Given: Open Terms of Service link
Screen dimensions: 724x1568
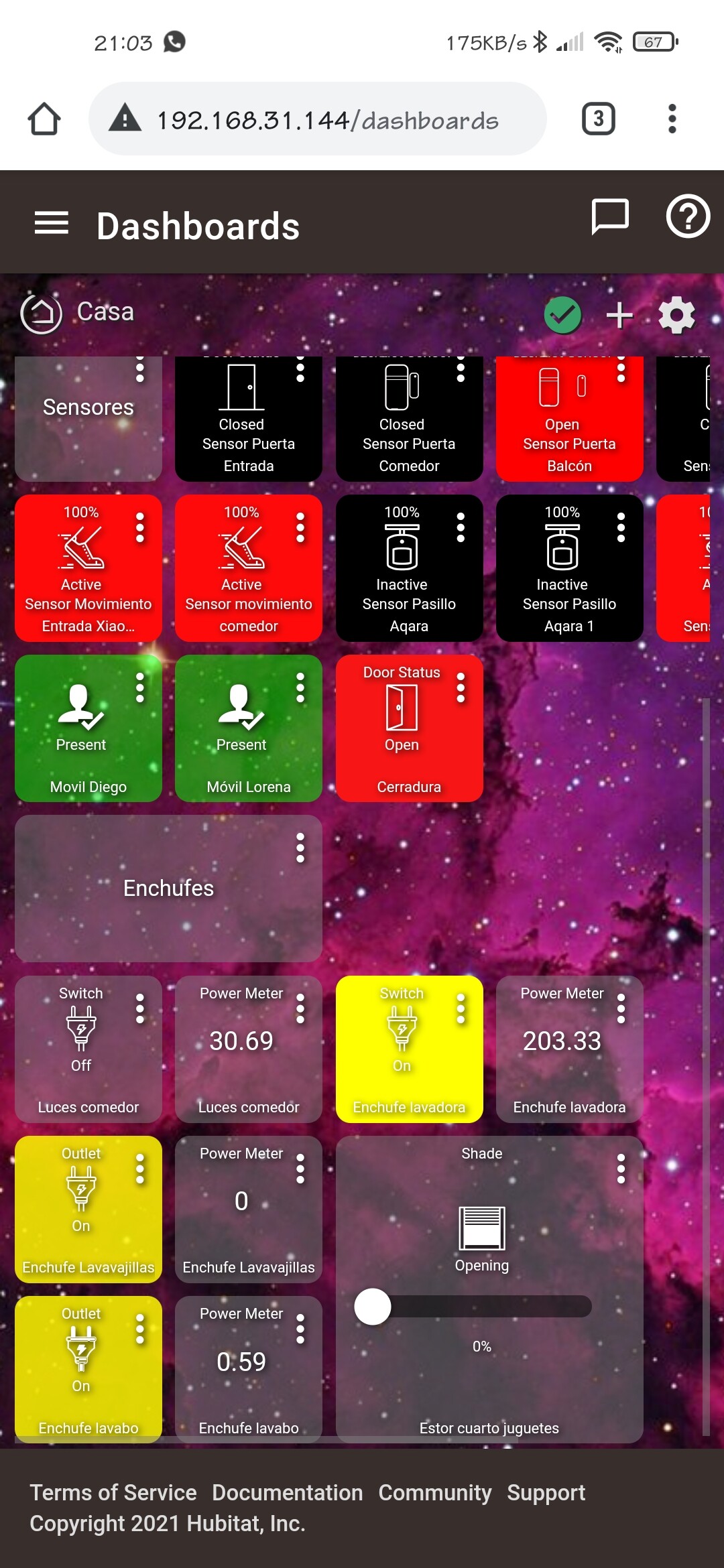Looking at the screenshot, I should [113, 1492].
